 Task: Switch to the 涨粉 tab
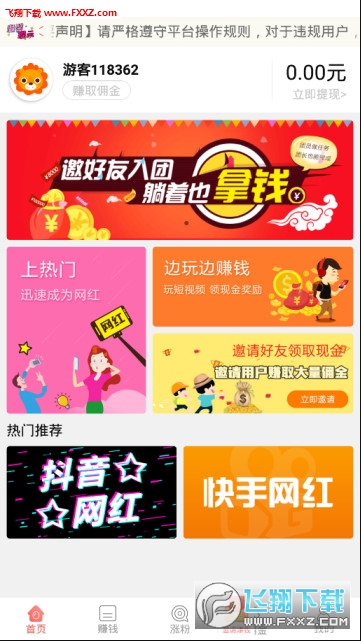179,619
